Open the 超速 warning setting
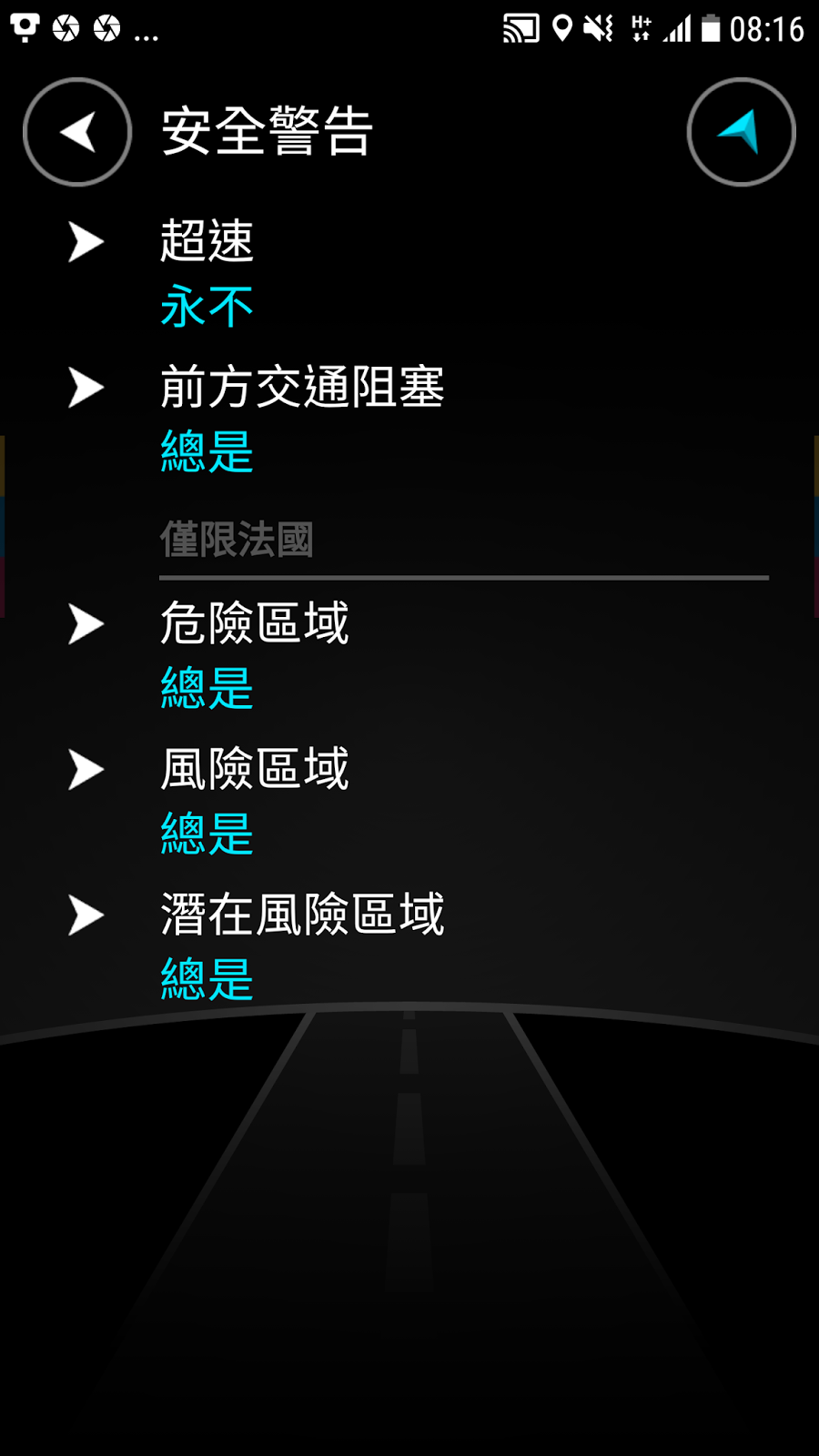This screenshot has height=1456, width=819. point(409,273)
